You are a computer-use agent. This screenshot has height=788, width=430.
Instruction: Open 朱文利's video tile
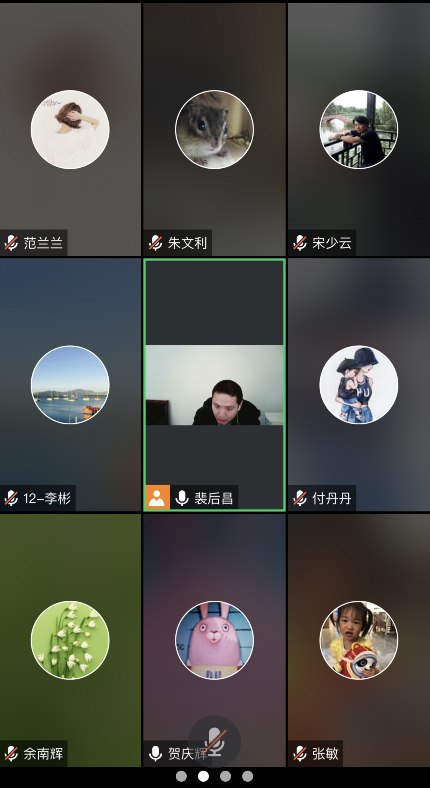tap(214, 130)
